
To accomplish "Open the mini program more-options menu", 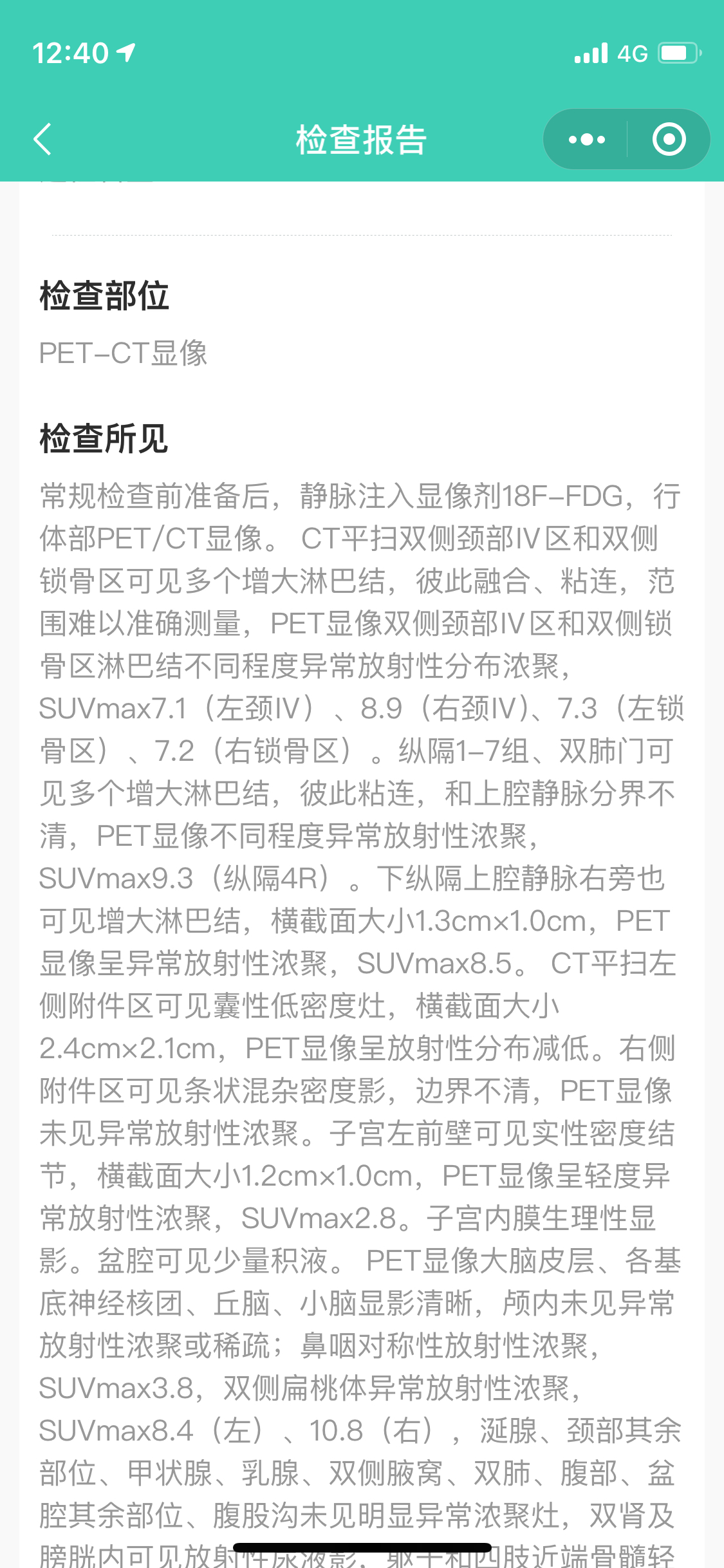I will click(586, 139).
